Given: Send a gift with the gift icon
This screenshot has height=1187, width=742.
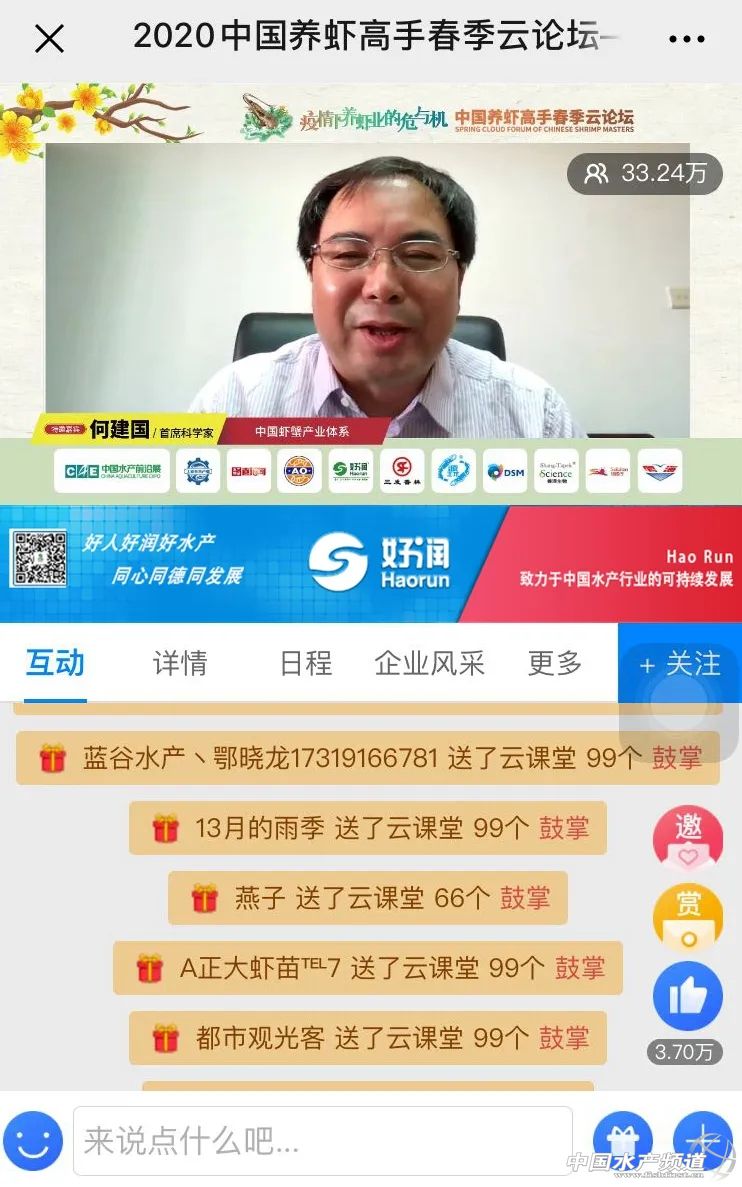Looking at the screenshot, I should (x=622, y=1139).
